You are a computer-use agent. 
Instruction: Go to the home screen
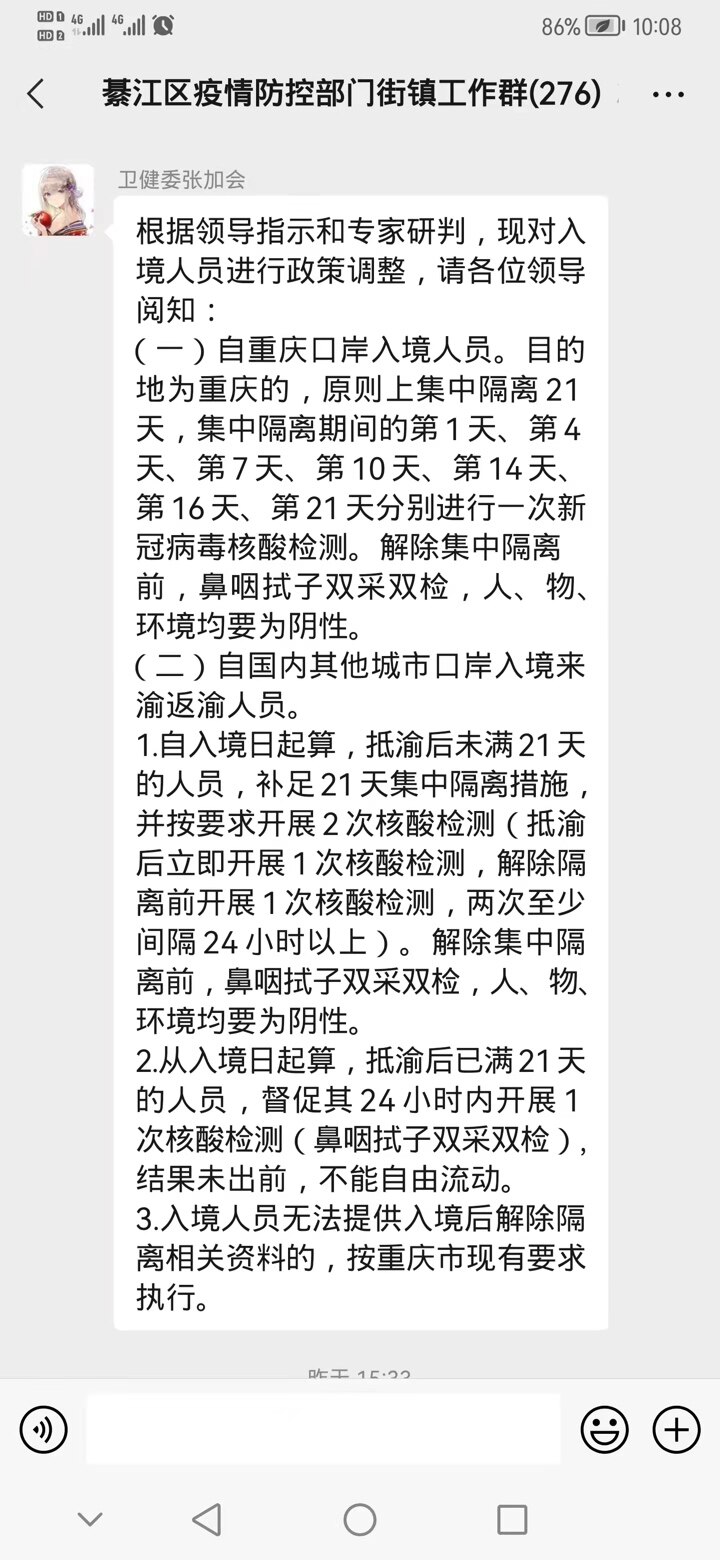pyautogui.click(x=360, y=1520)
